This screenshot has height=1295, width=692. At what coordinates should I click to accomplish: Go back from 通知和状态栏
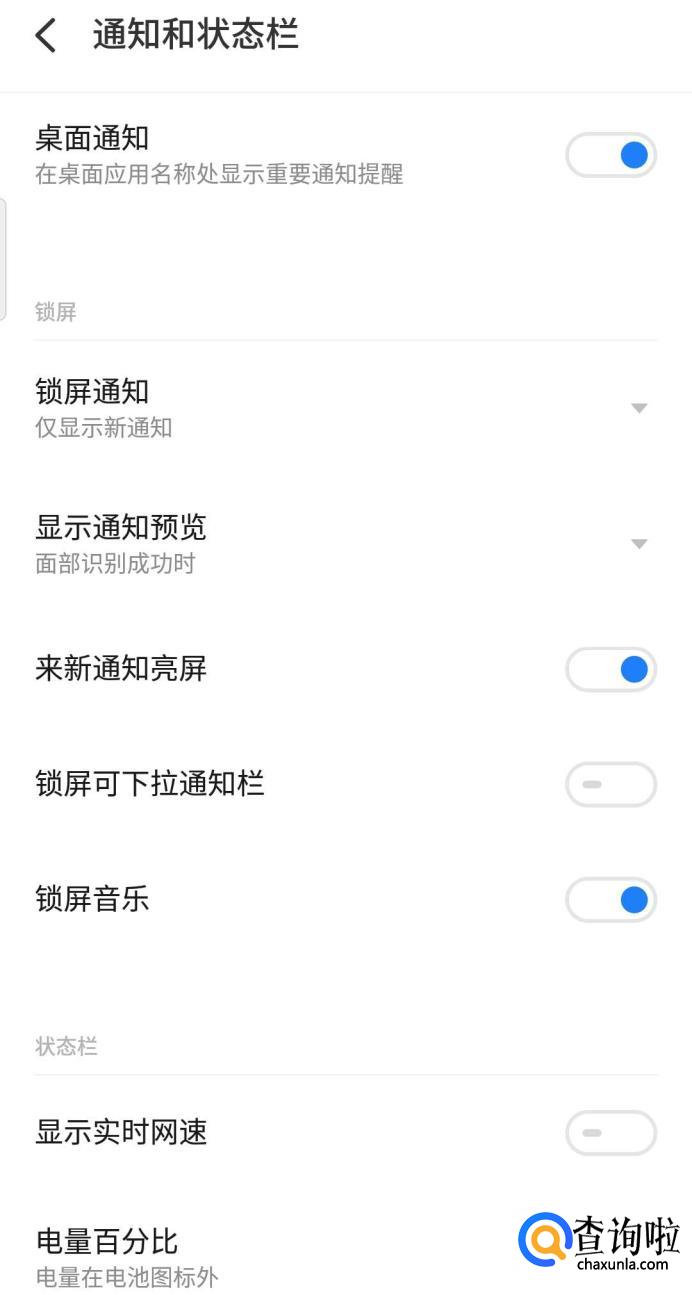point(46,36)
